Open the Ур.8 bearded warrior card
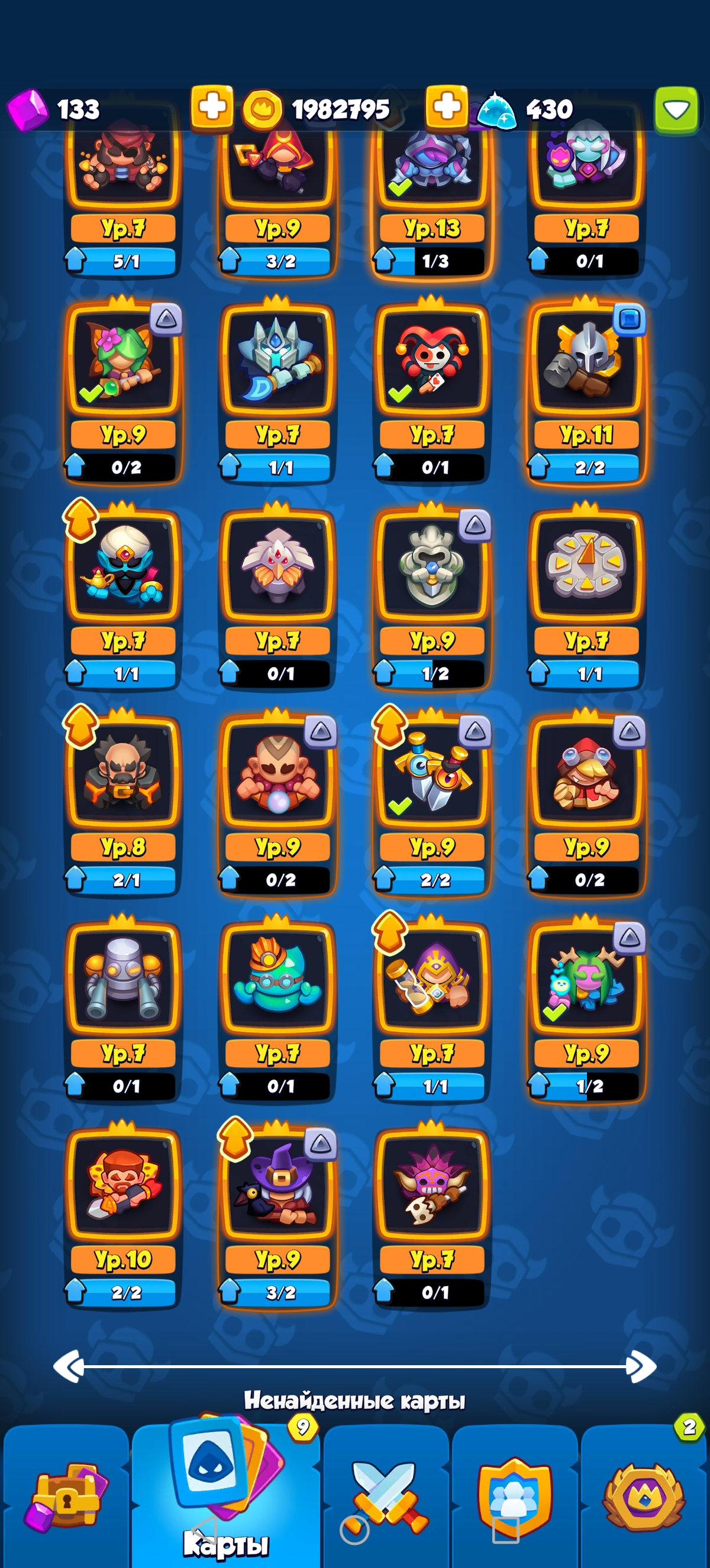This screenshot has height=1568, width=710. point(123,802)
